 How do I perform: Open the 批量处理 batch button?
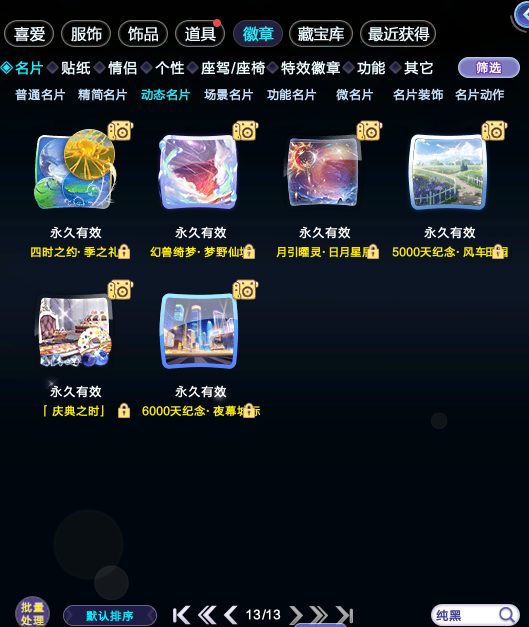(32, 613)
